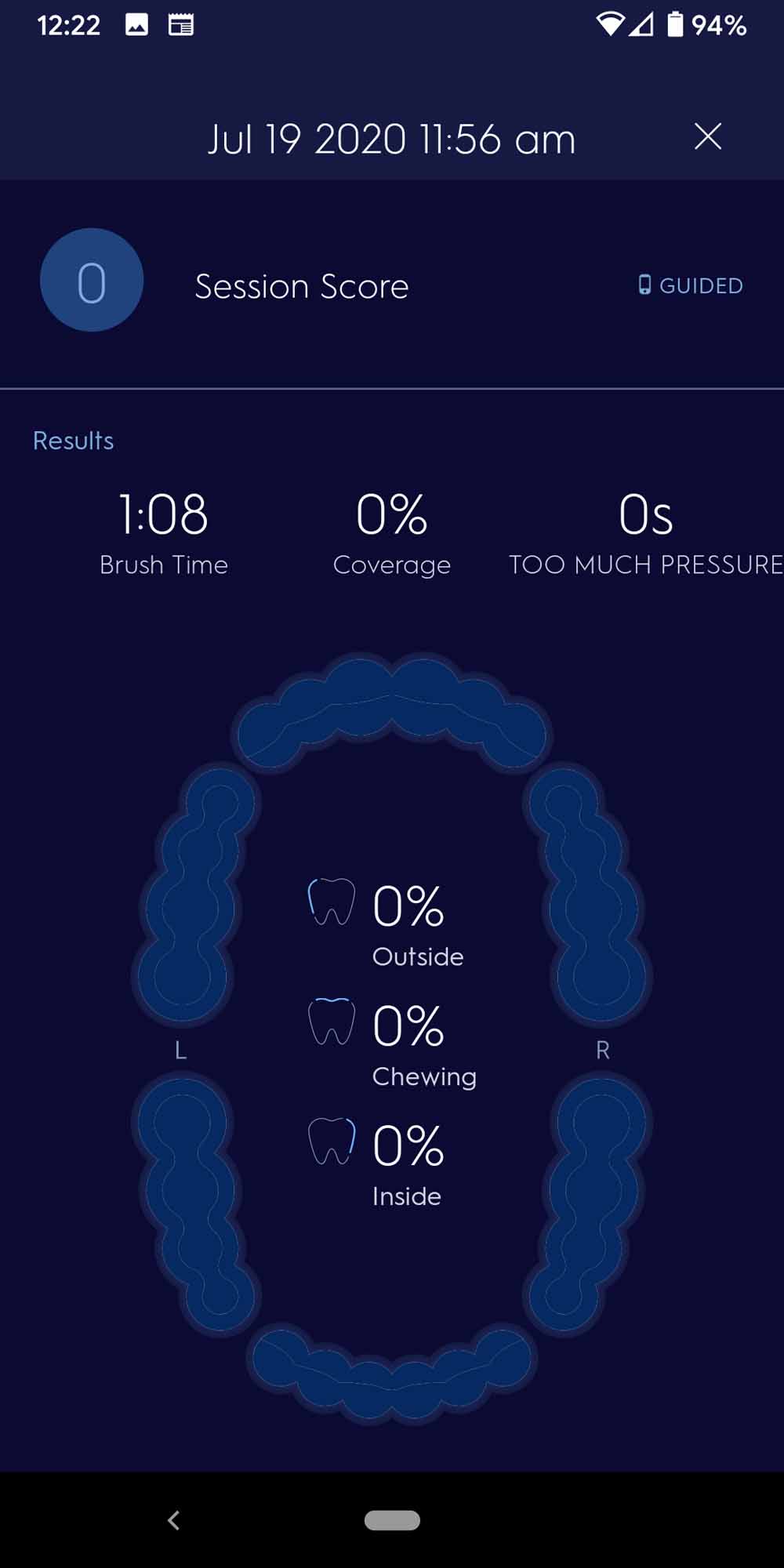Viewport: 784px width, 1568px height.
Task: Go back using the system back arrow
Action: 174,1520
